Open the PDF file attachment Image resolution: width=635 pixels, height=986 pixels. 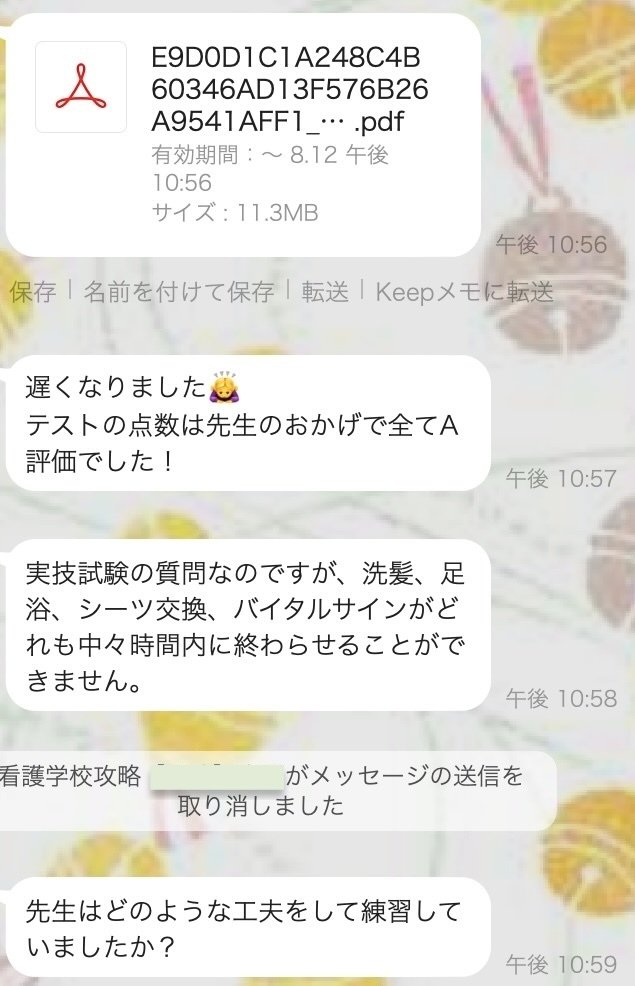(x=243, y=135)
